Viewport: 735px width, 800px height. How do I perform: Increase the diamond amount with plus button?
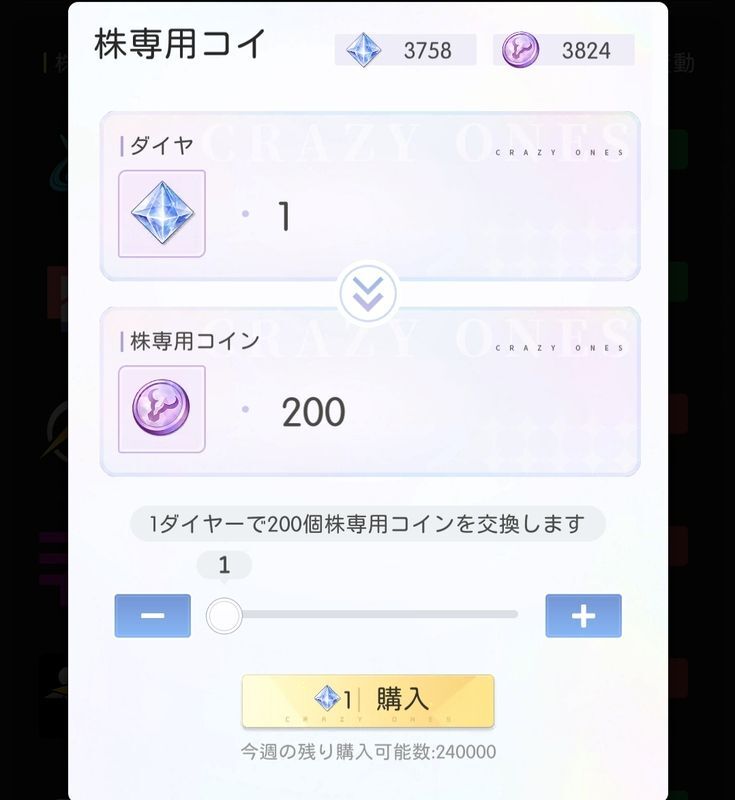[x=583, y=616]
